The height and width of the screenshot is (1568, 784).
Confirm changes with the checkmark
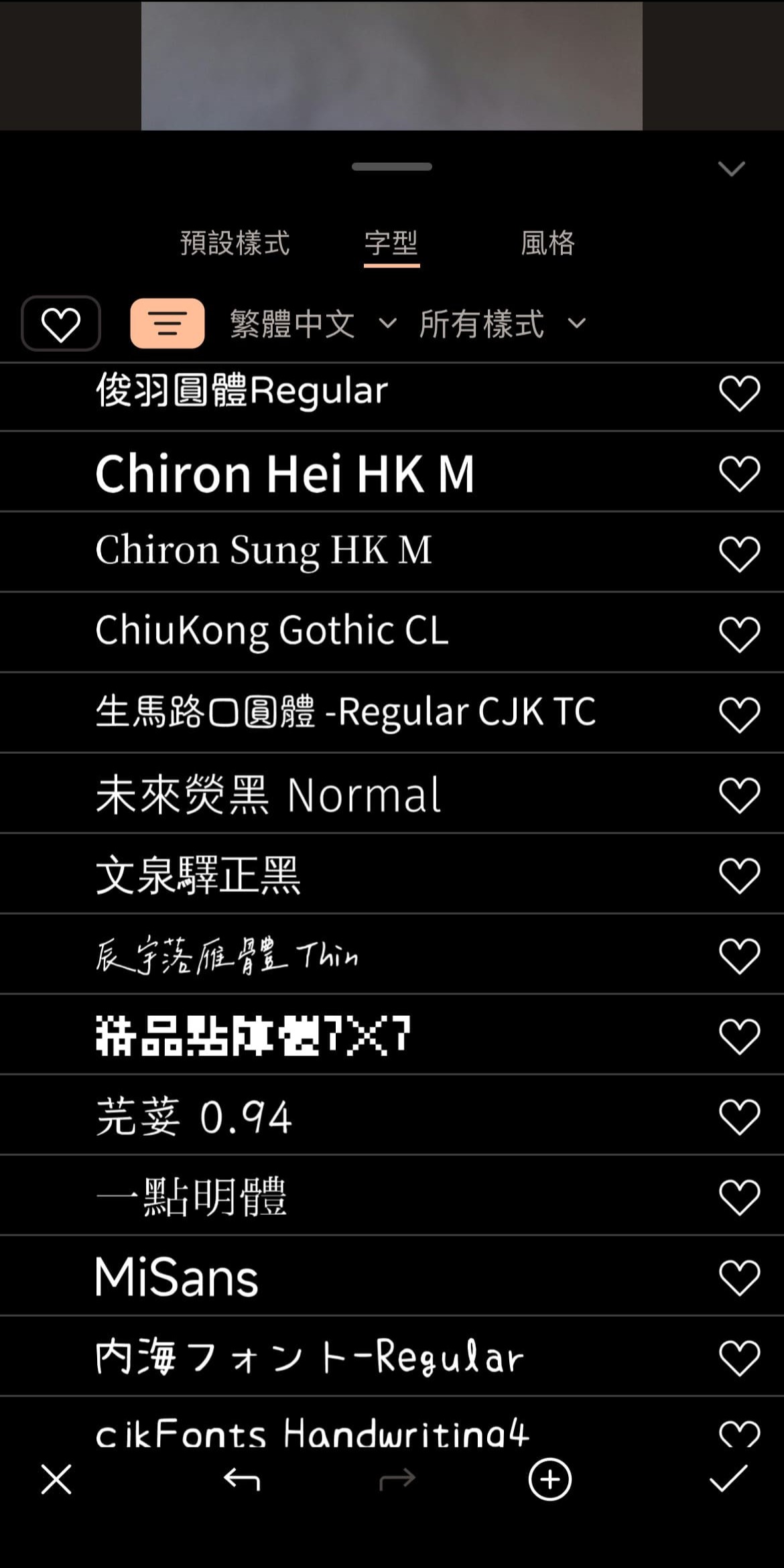click(728, 1479)
